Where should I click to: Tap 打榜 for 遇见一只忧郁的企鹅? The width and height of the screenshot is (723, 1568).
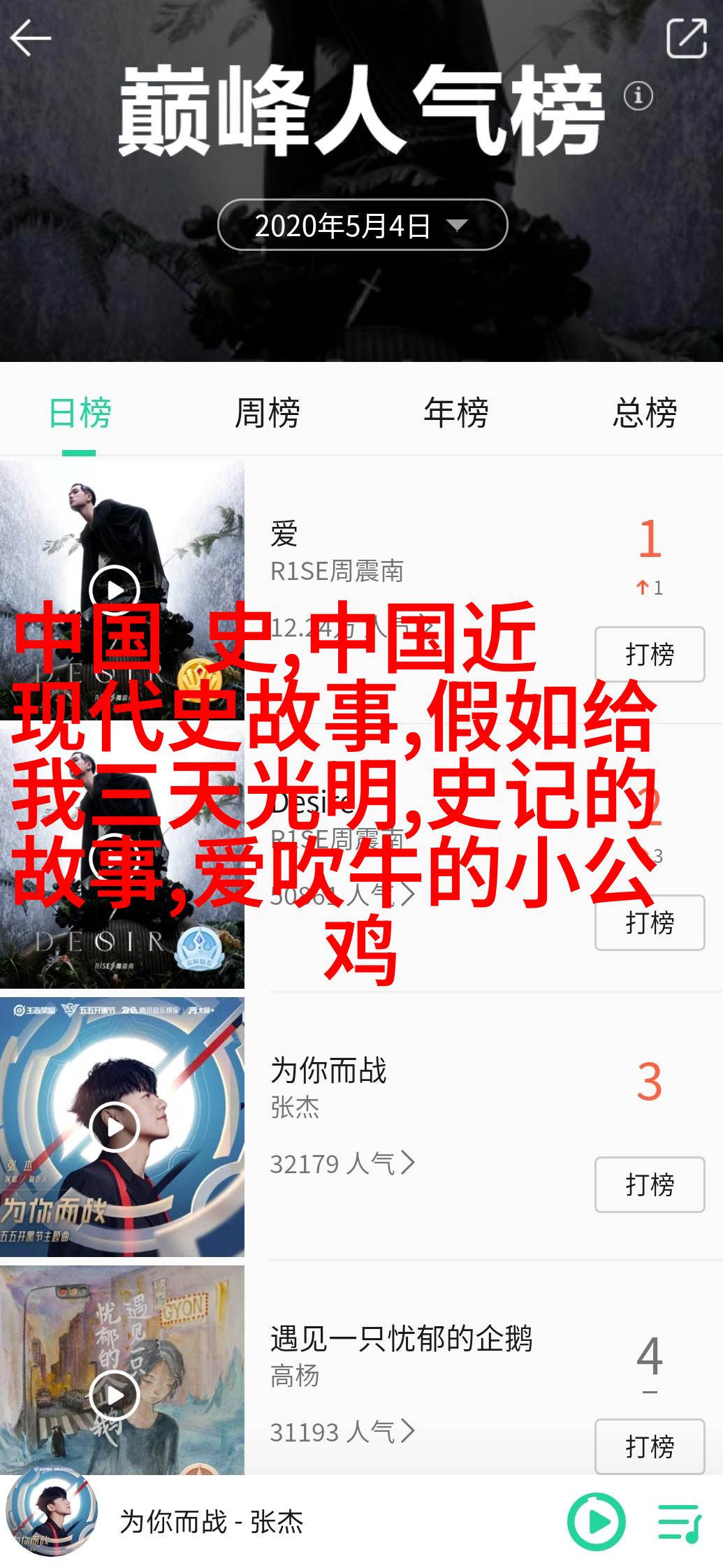(x=649, y=1446)
